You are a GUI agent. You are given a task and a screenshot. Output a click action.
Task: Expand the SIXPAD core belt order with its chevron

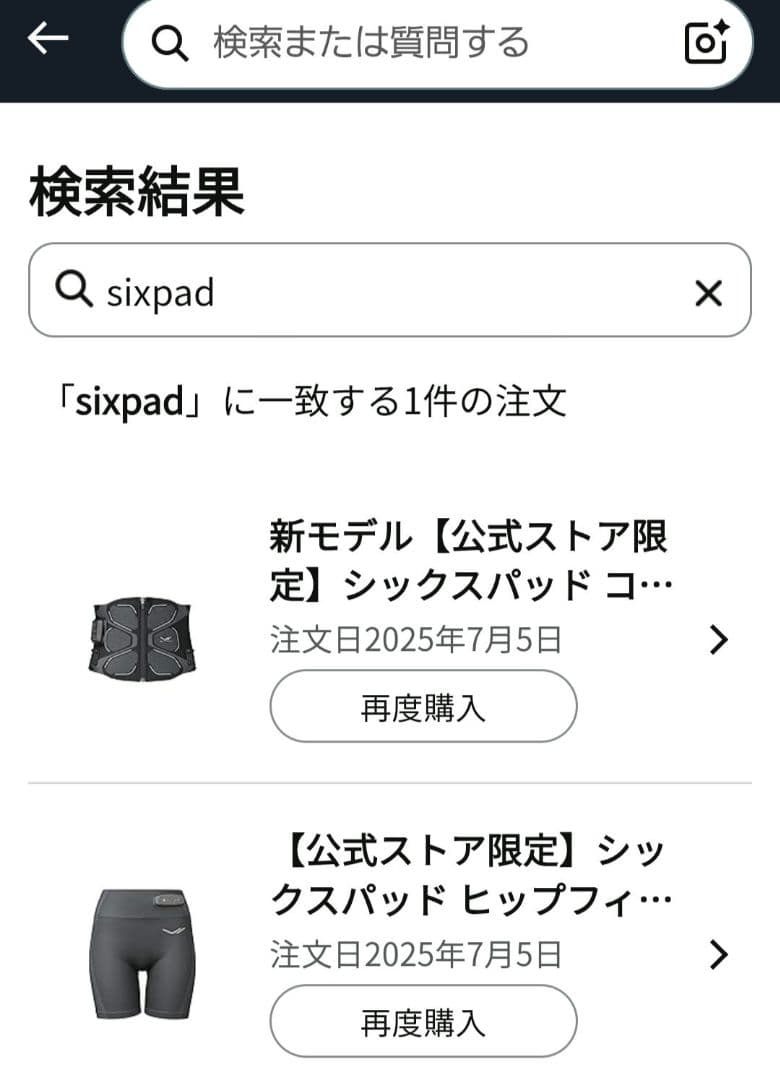(718, 640)
